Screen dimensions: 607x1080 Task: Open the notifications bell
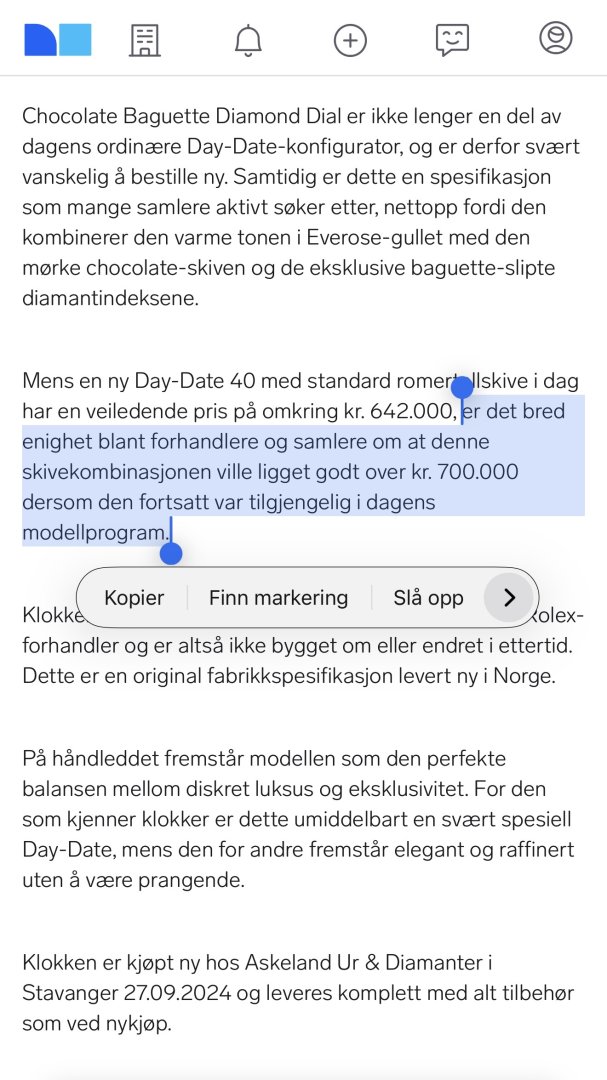tap(248, 40)
